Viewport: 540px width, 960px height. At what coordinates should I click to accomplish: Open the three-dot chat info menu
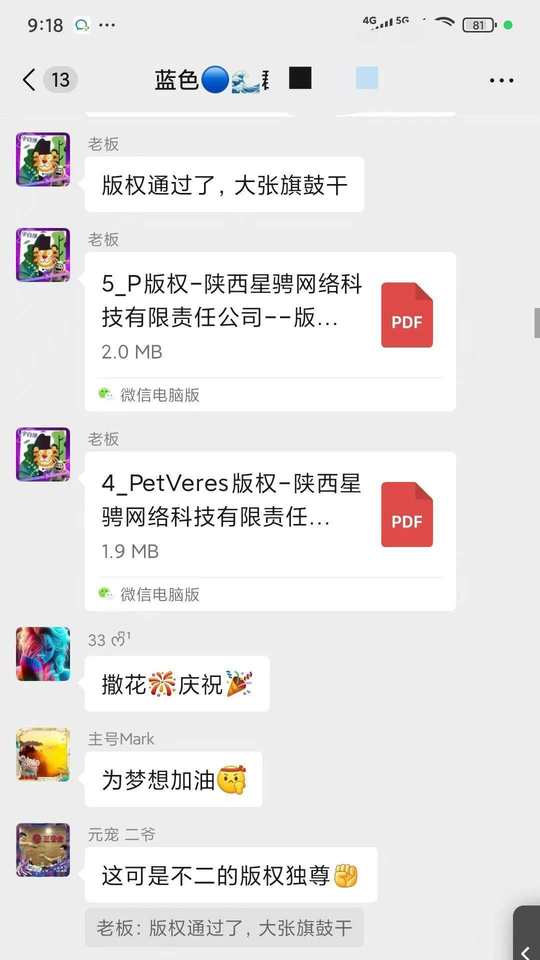(501, 80)
